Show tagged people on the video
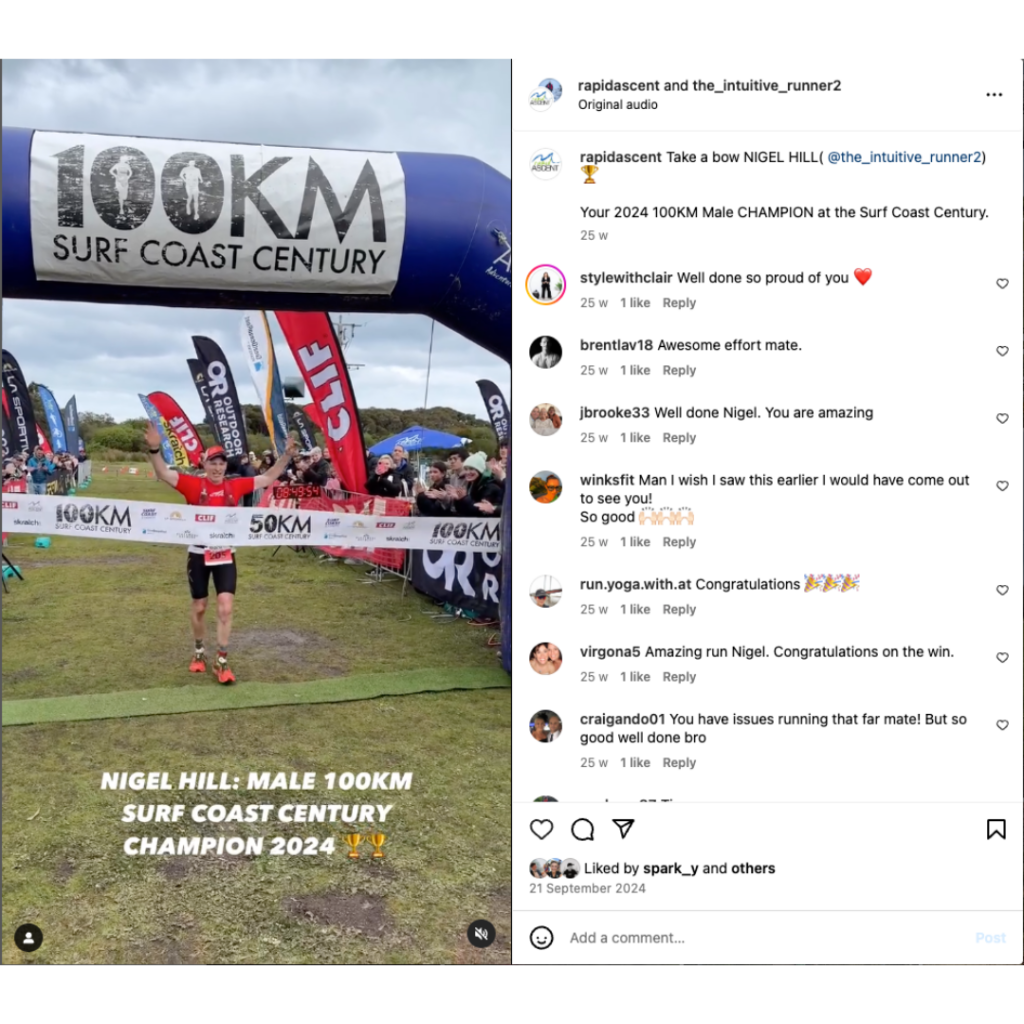The width and height of the screenshot is (1024, 1024). (29, 938)
